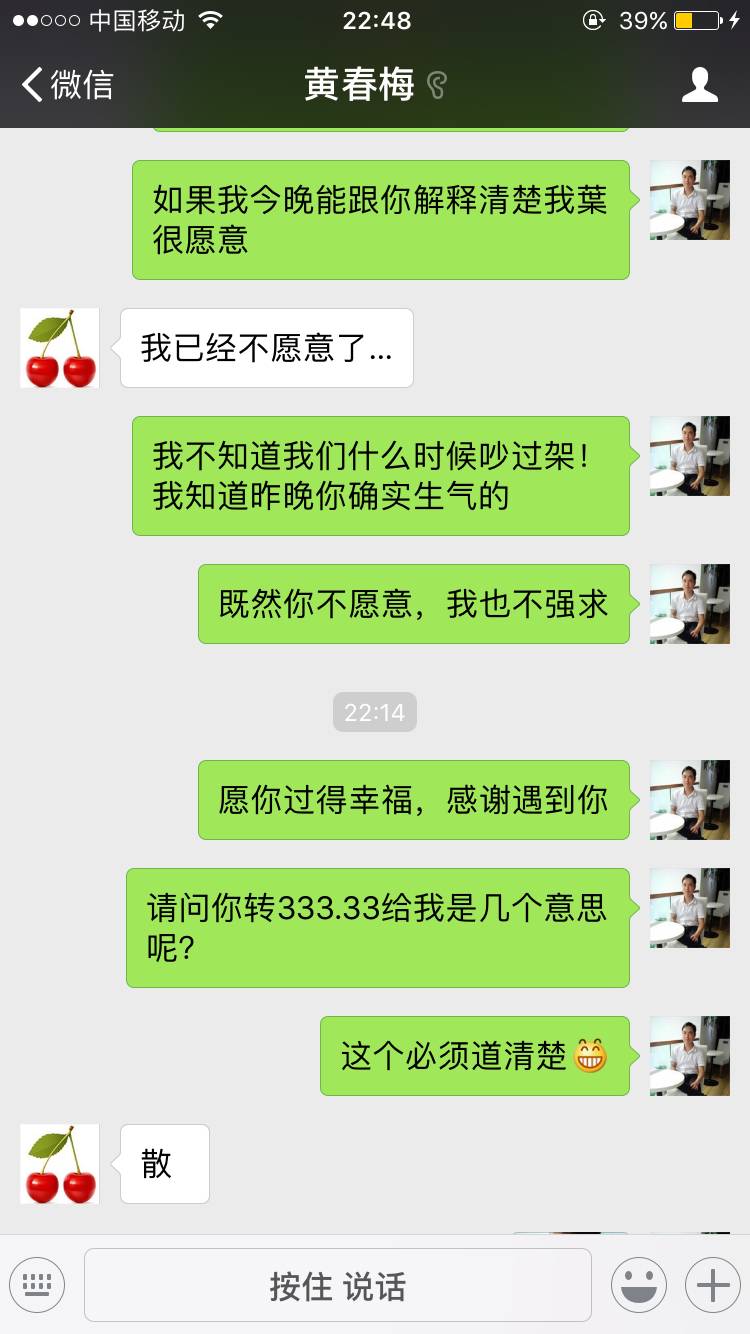Tap own avatar beside 愿你过得幸福 message
The width and height of the screenshot is (750, 1334).
689,800
